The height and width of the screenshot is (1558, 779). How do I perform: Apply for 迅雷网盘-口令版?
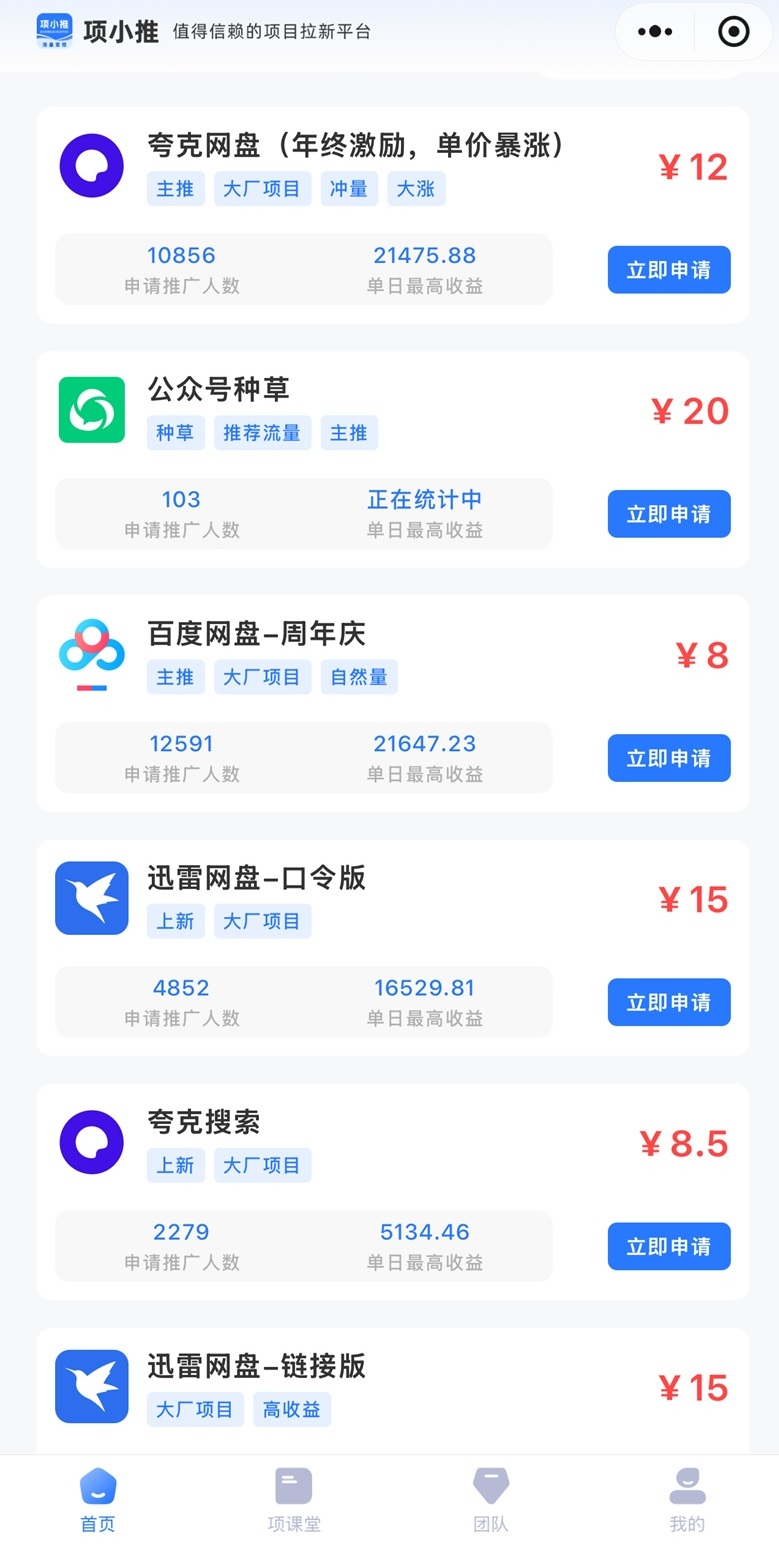[668, 1002]
